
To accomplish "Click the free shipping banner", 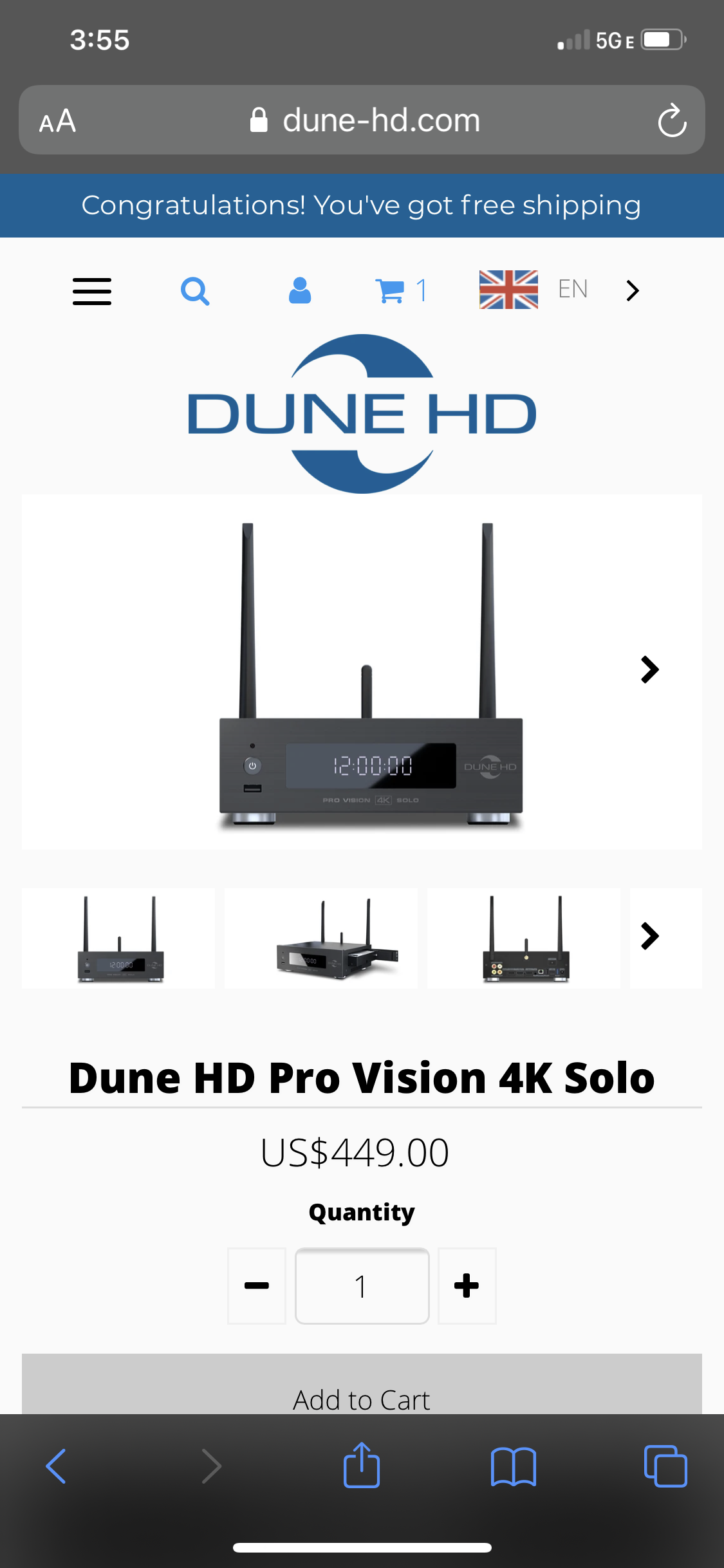I will pos(362,205).
